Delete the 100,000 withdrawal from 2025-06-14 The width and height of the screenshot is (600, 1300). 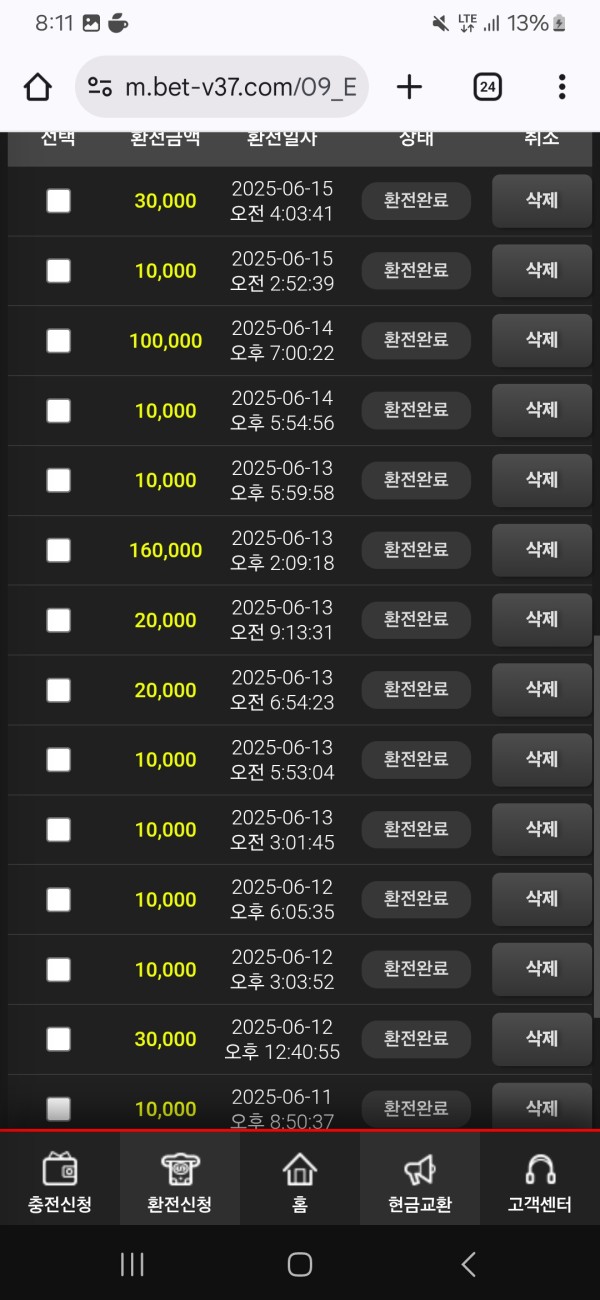click(x=541, y=340)
